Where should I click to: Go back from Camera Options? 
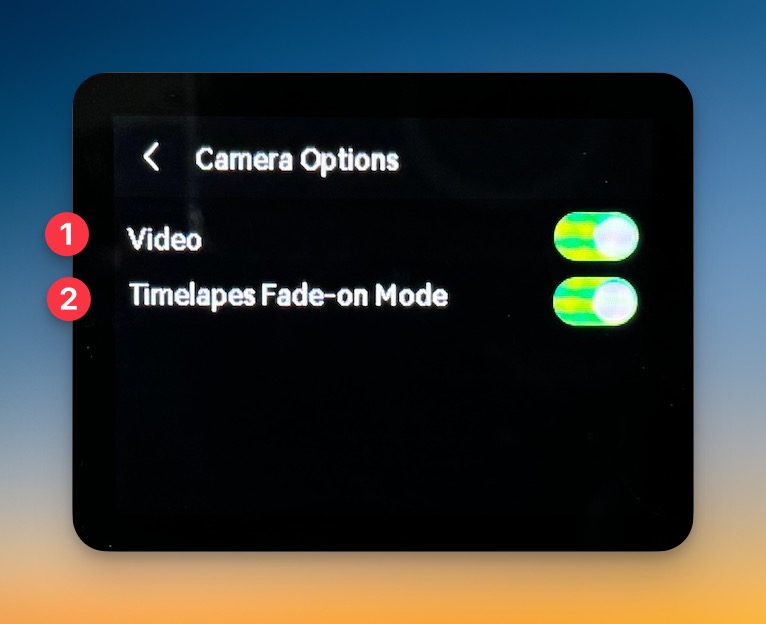(151, 157)
